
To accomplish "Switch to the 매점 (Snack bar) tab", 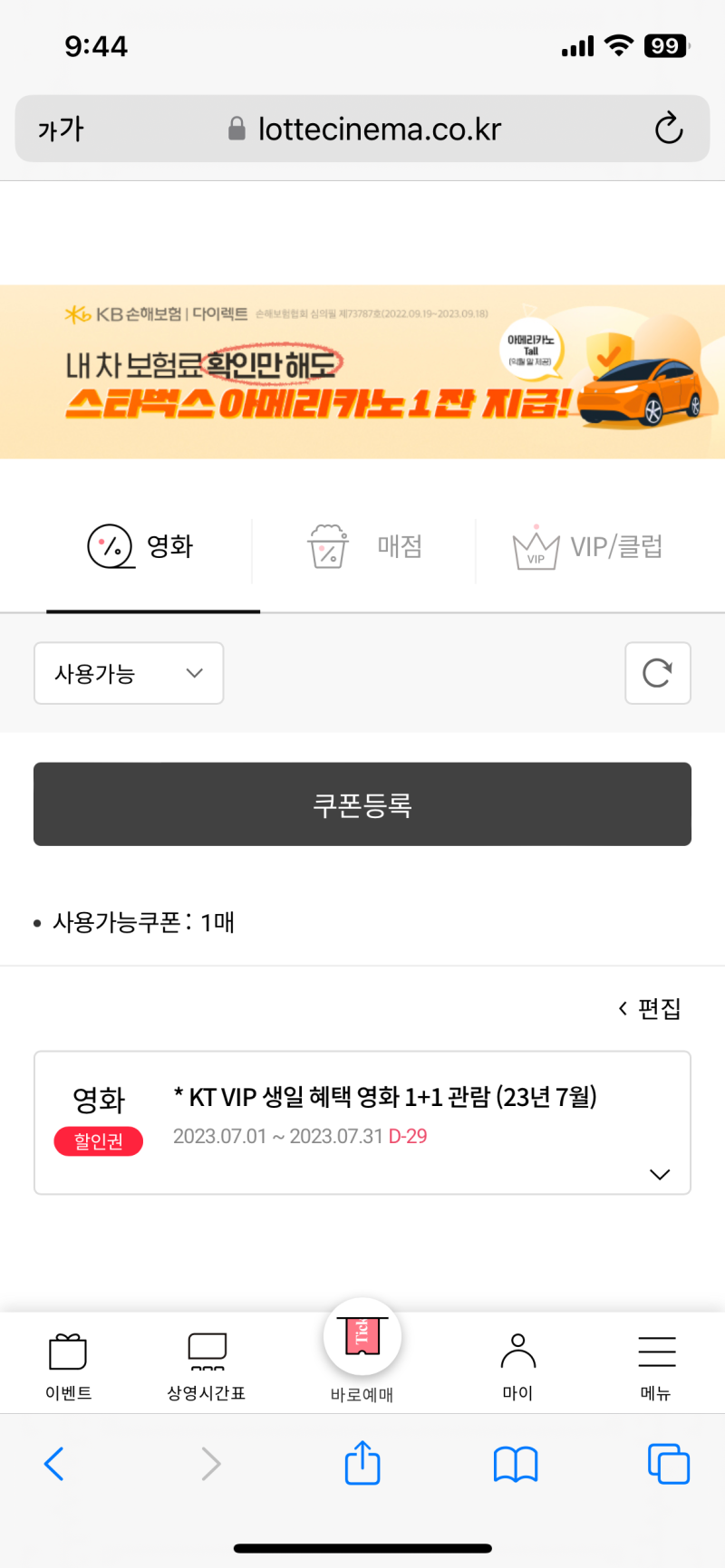I will coord(362,547).
